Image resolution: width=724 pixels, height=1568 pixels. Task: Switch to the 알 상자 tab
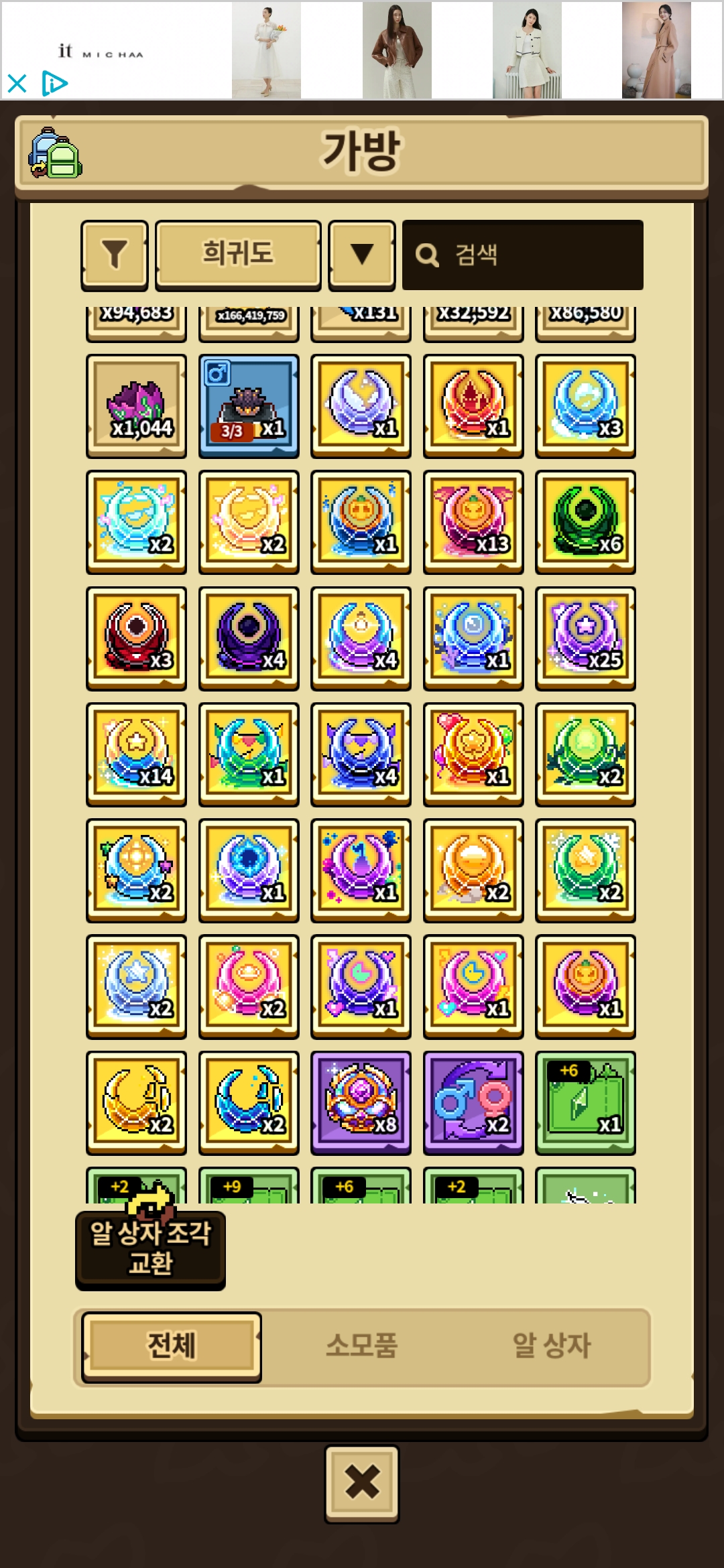tap(551, 1346)
